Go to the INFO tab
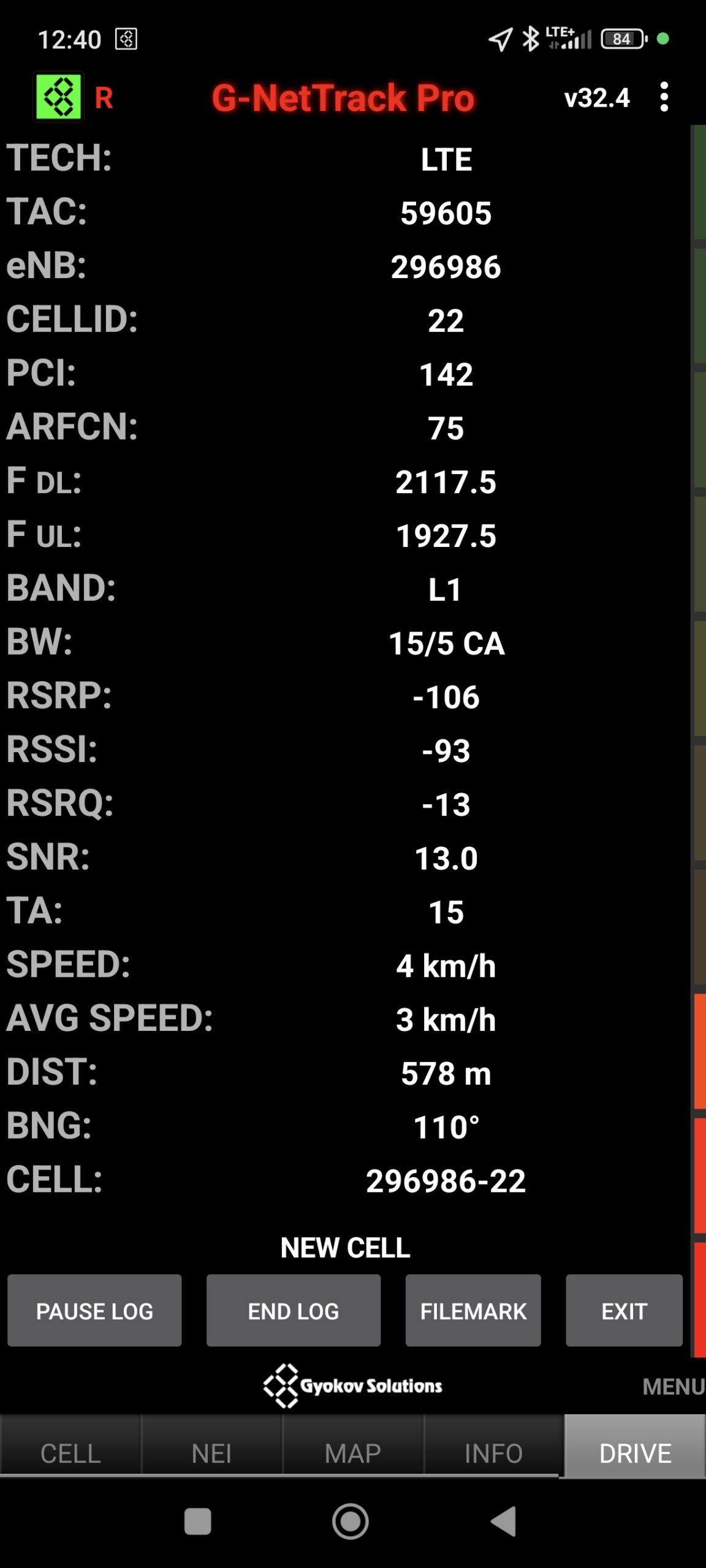Image resolution: width=706 pixels, height=1568 pixels. pyautogui.click(x=493, y=1453)
